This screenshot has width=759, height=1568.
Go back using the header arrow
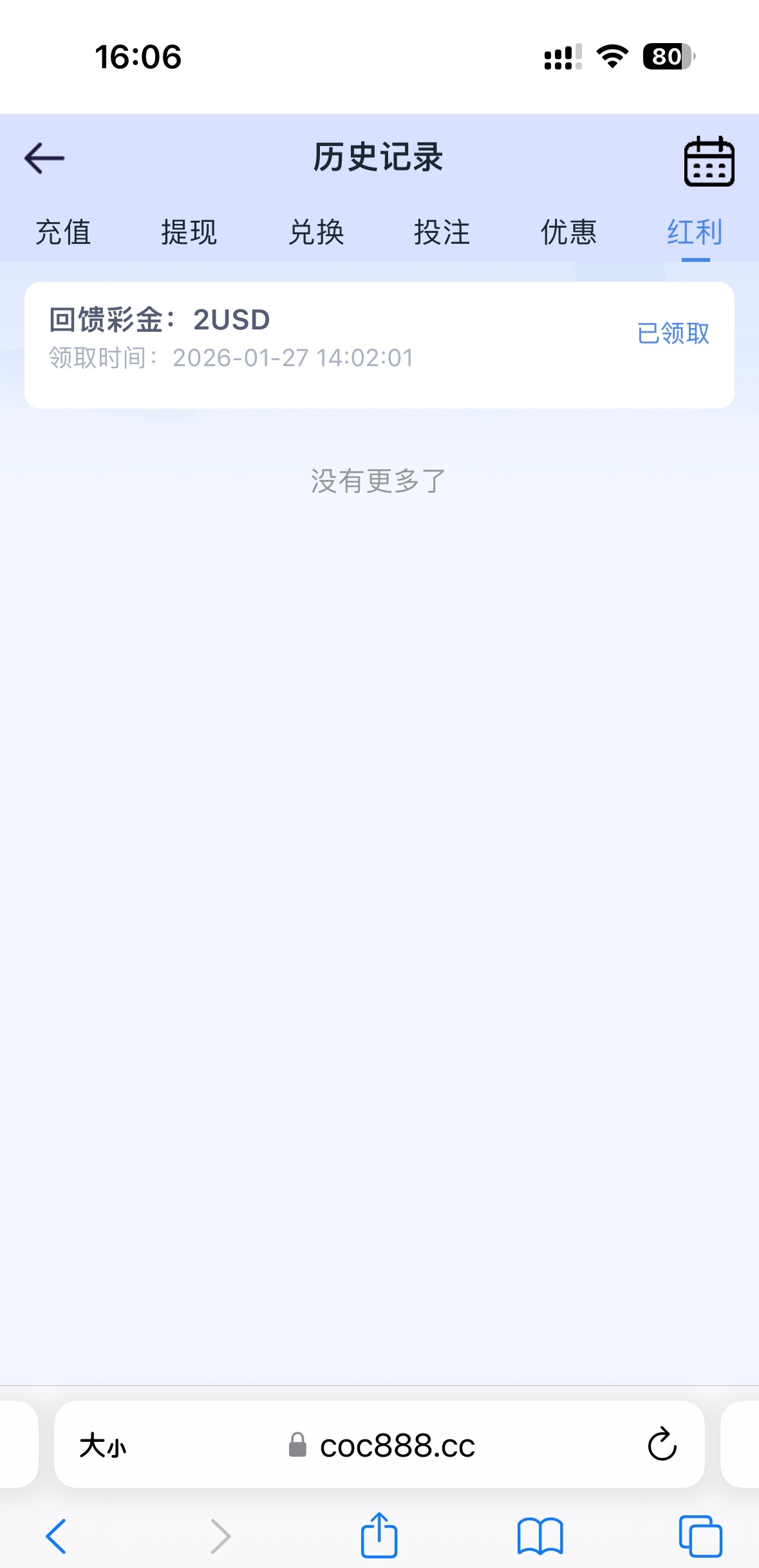click(x=44, y=158)
